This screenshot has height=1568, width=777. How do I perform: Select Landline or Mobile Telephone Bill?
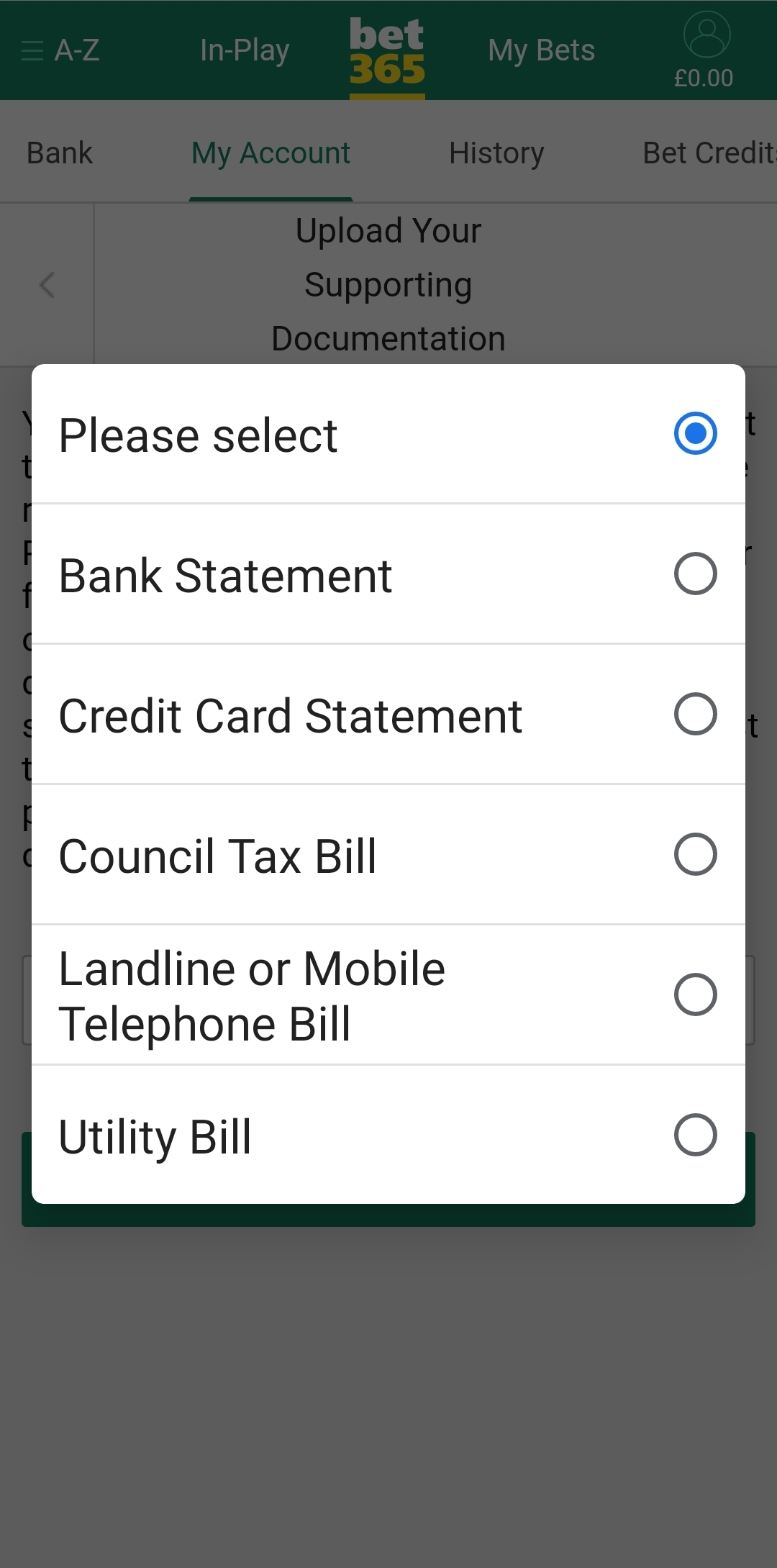[x=388, y=995]
